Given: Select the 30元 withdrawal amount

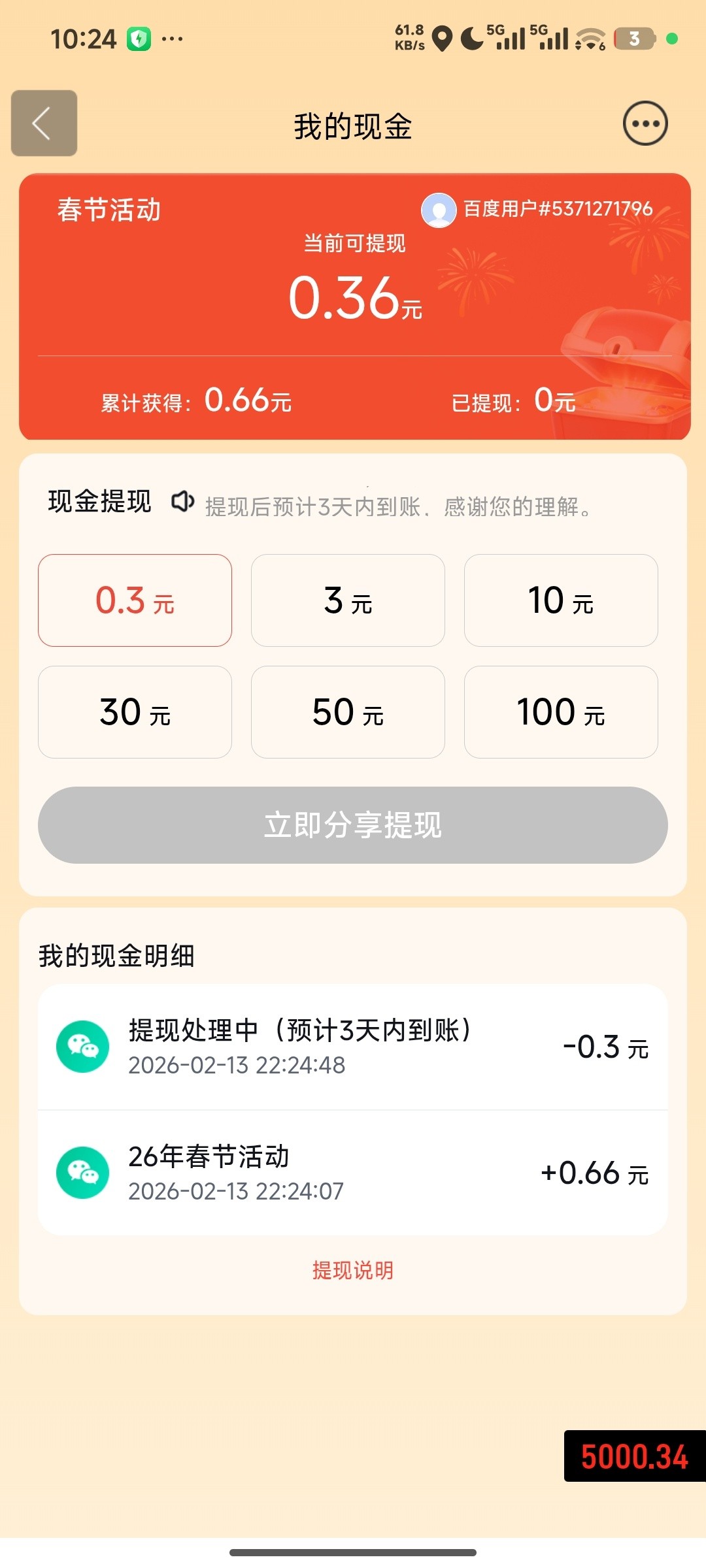Looking at the screenshot, I should 135,712.
